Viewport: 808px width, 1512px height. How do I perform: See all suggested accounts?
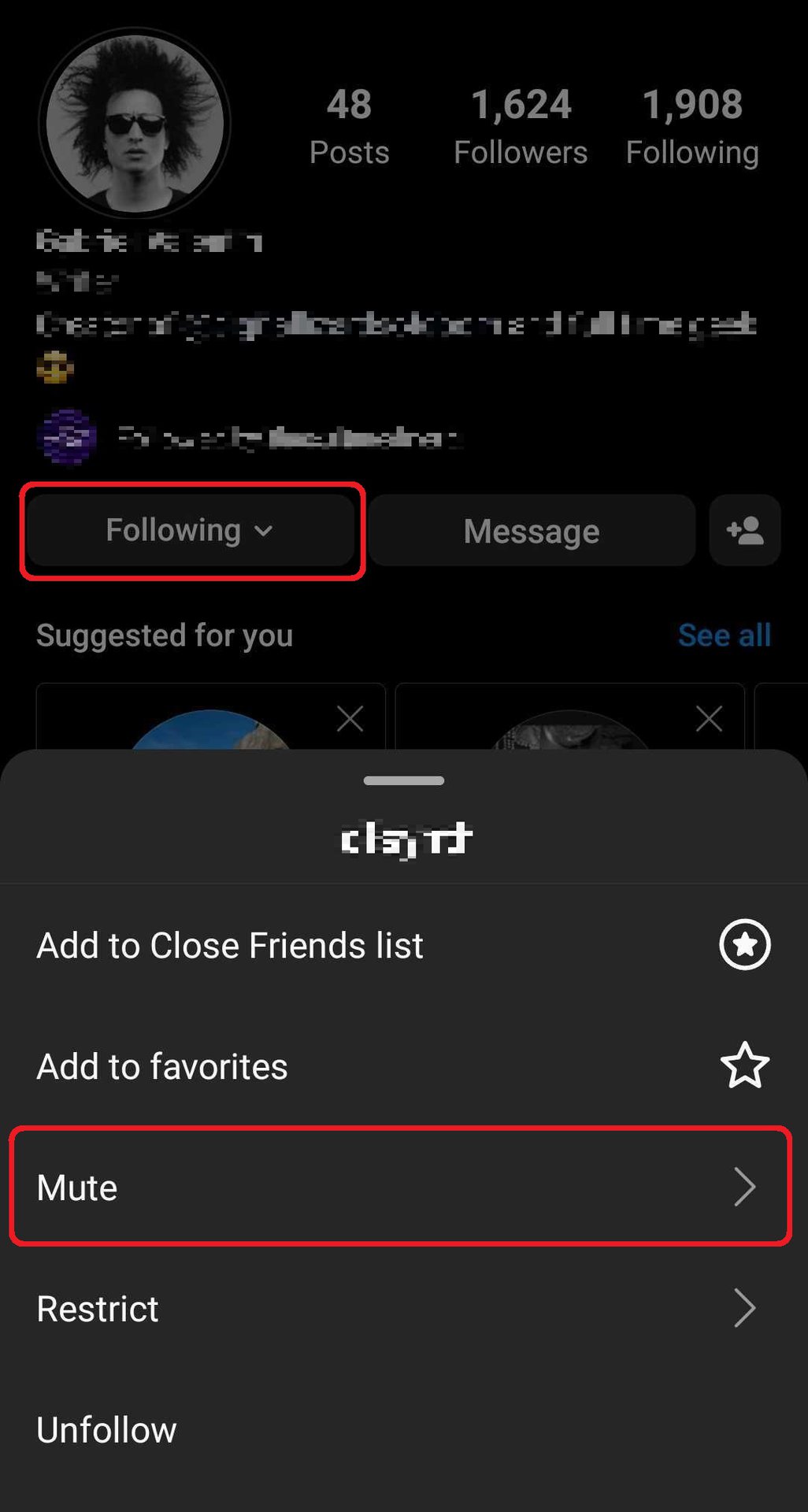click(x=725, y=636)
